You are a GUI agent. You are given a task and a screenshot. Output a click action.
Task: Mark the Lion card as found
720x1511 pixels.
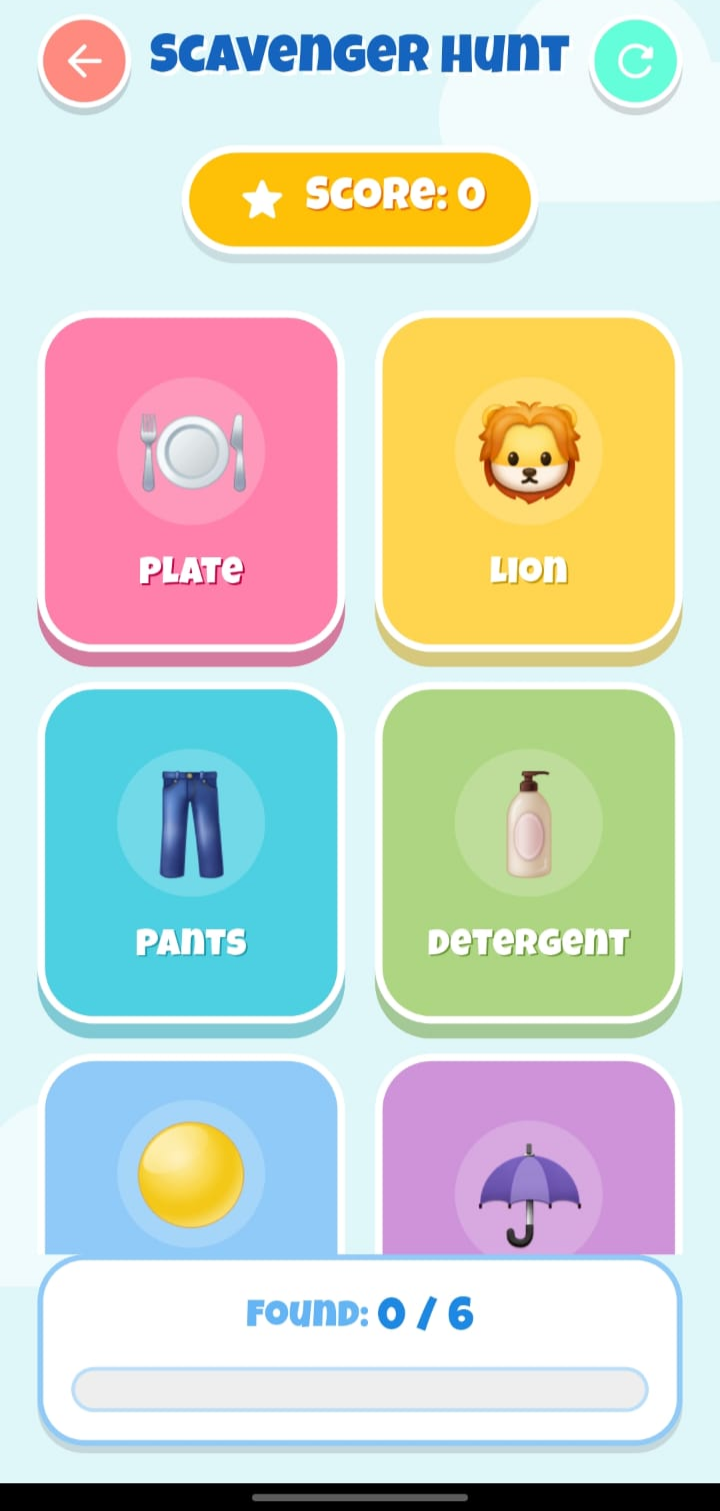click(528, 482)
